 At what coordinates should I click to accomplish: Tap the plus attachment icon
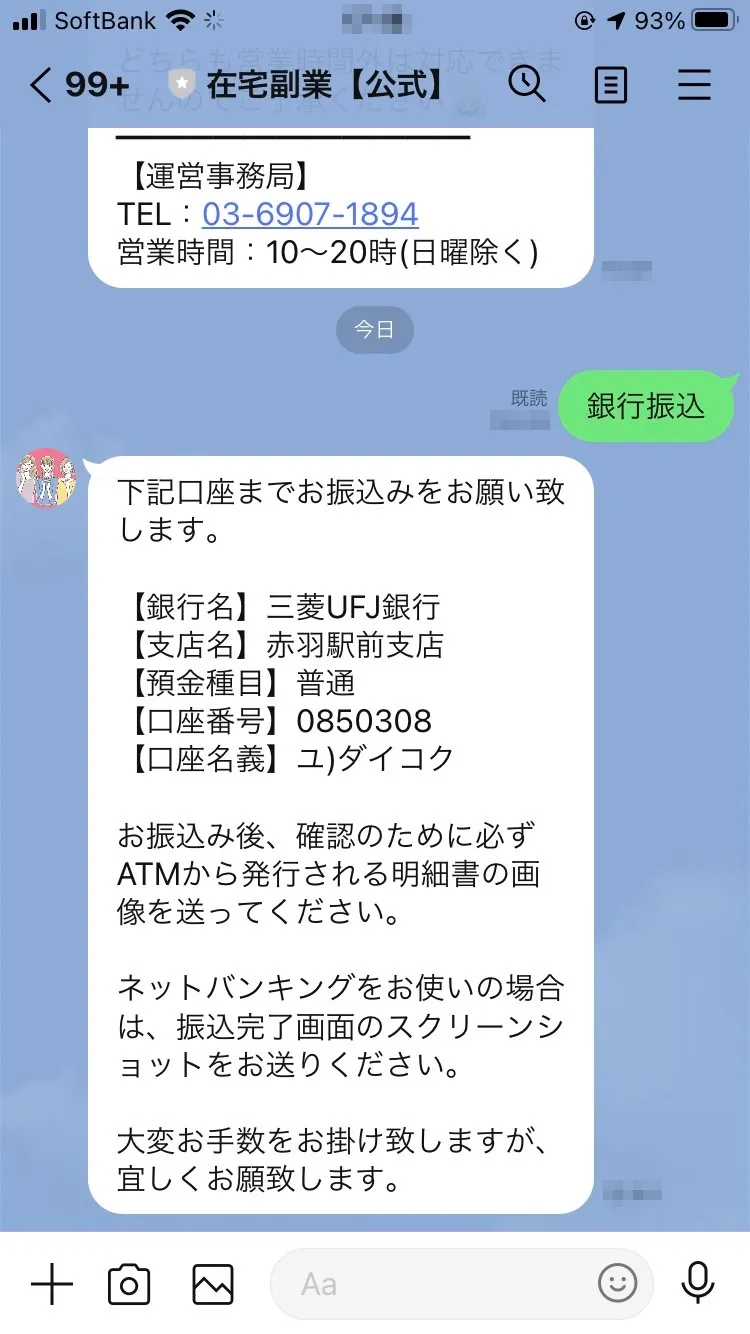(x=52, y=1284)
